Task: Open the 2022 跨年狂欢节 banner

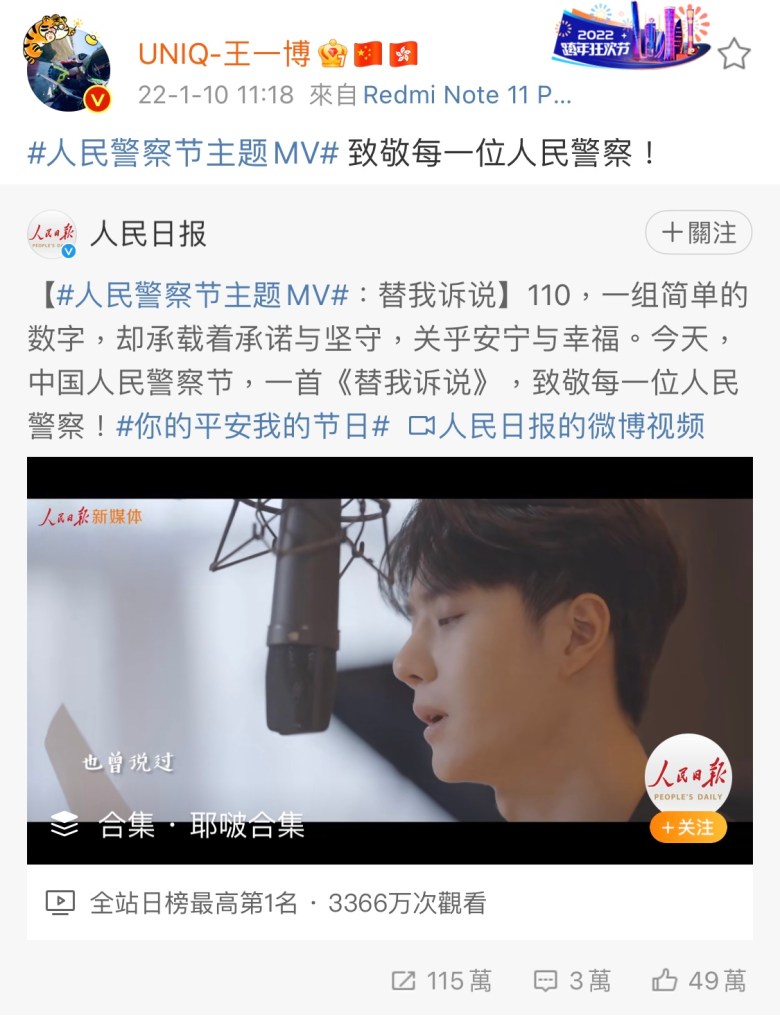Action: pyautogui.click(x=630, y=36)
